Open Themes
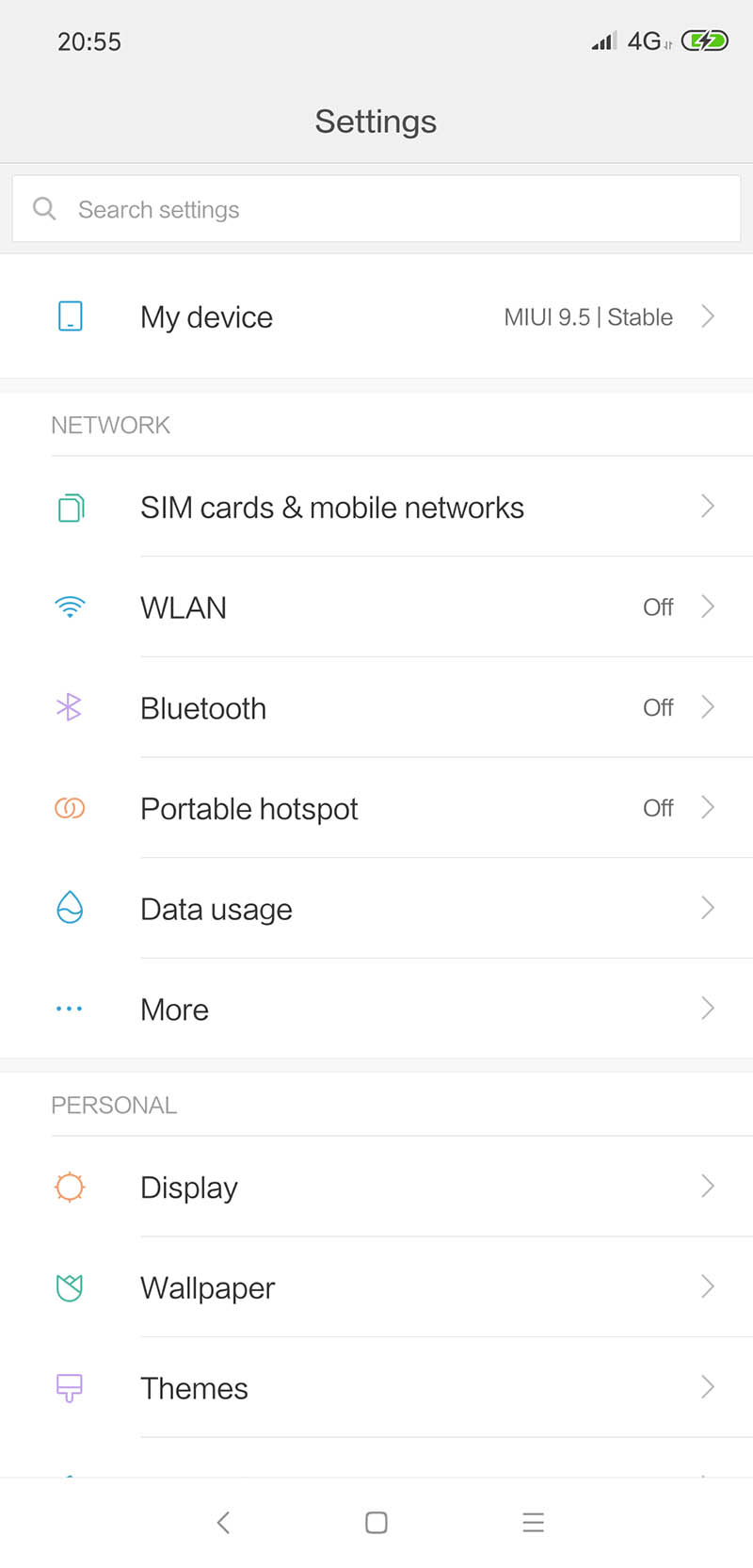Image resolution: width=753 pixels, height=1568 pixels. click(376, 1388)
